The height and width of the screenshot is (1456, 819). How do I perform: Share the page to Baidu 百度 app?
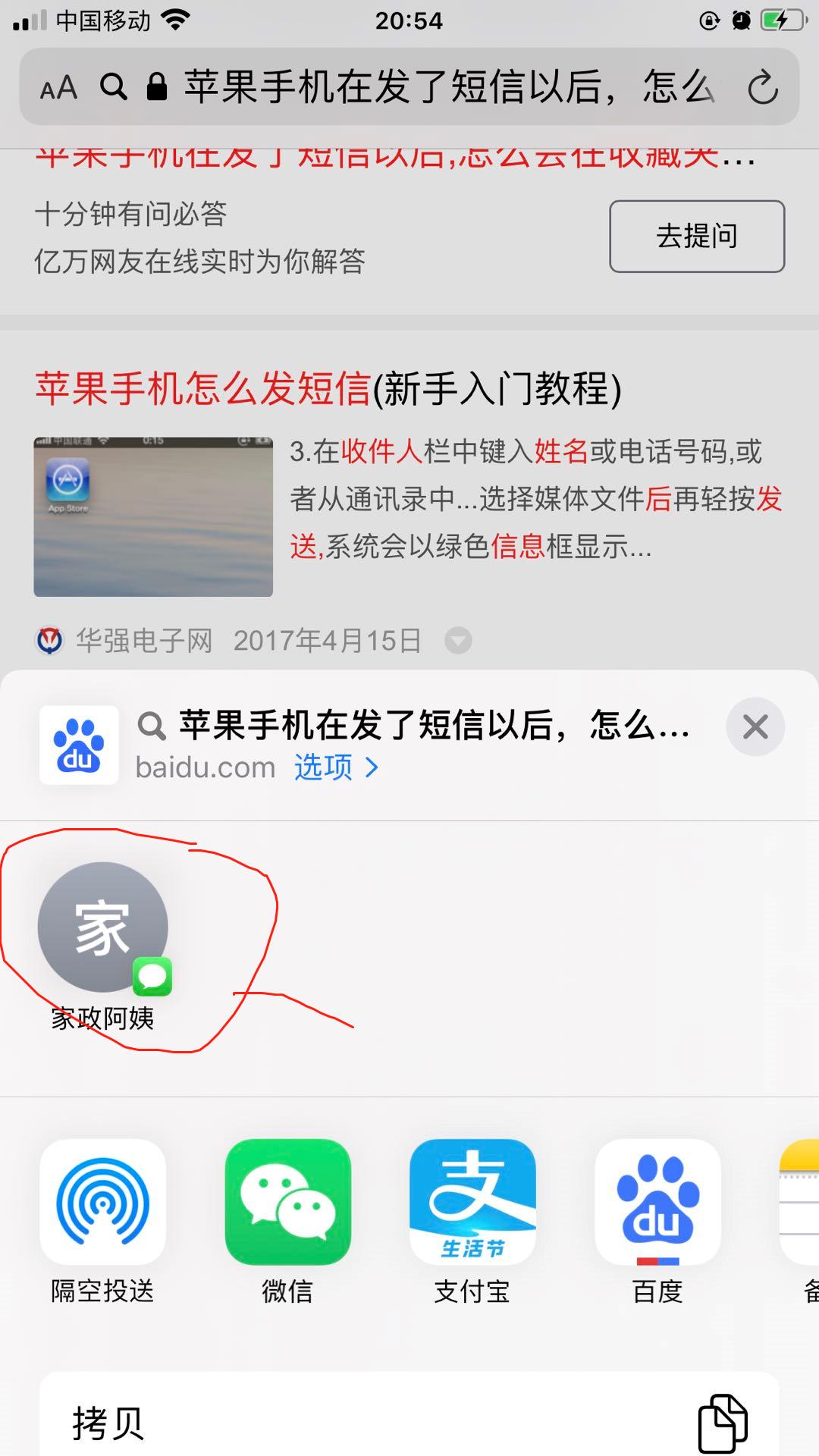click(657, 1203)
